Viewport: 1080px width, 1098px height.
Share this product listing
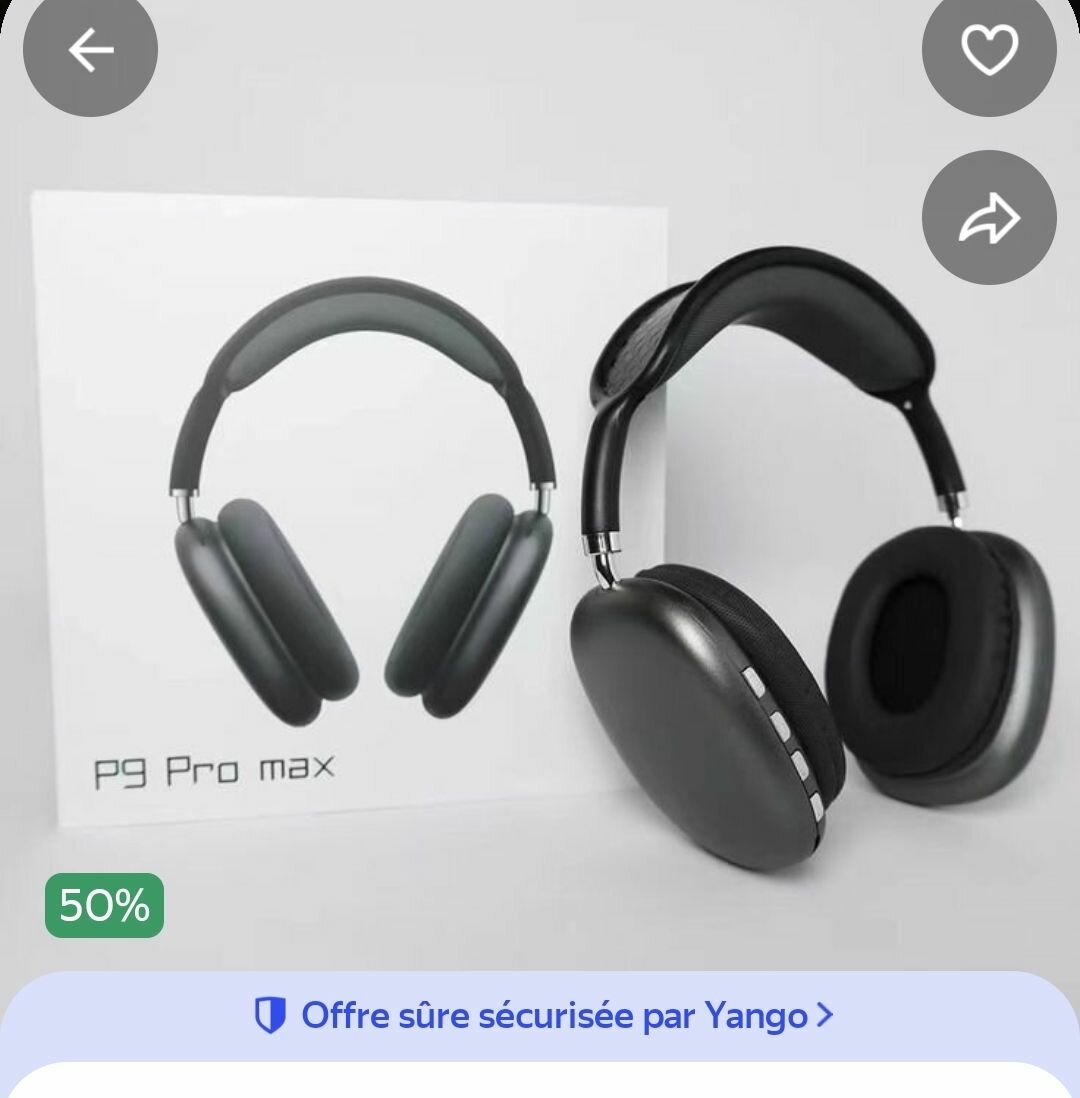coord(989,218)
